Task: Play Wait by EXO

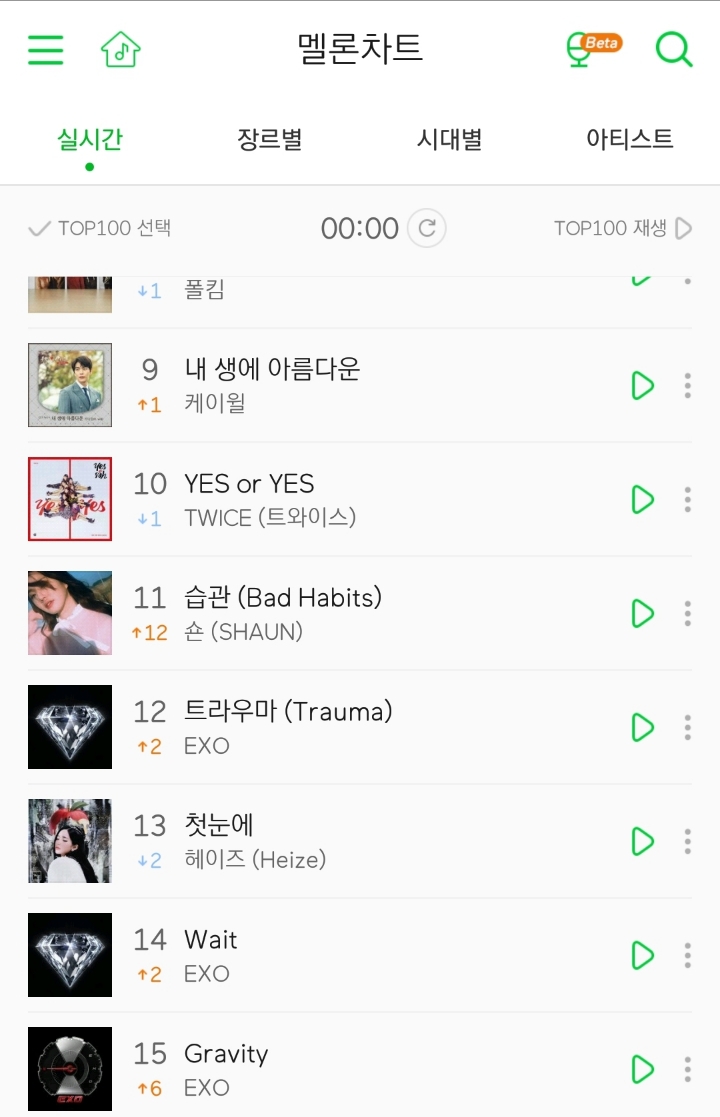Action: pos(641,955)
